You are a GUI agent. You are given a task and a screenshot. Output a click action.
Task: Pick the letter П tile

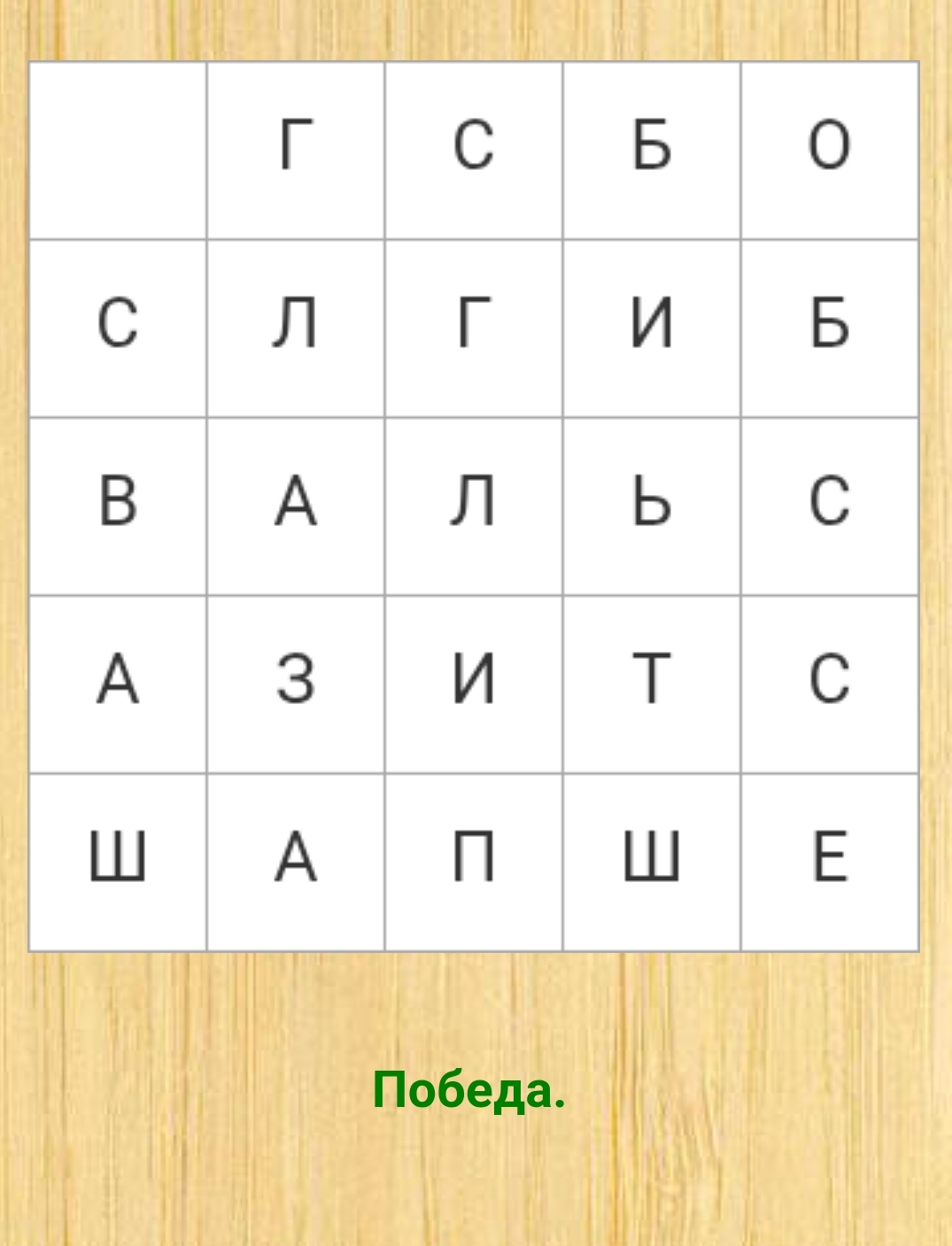click(x=474, y=863)
